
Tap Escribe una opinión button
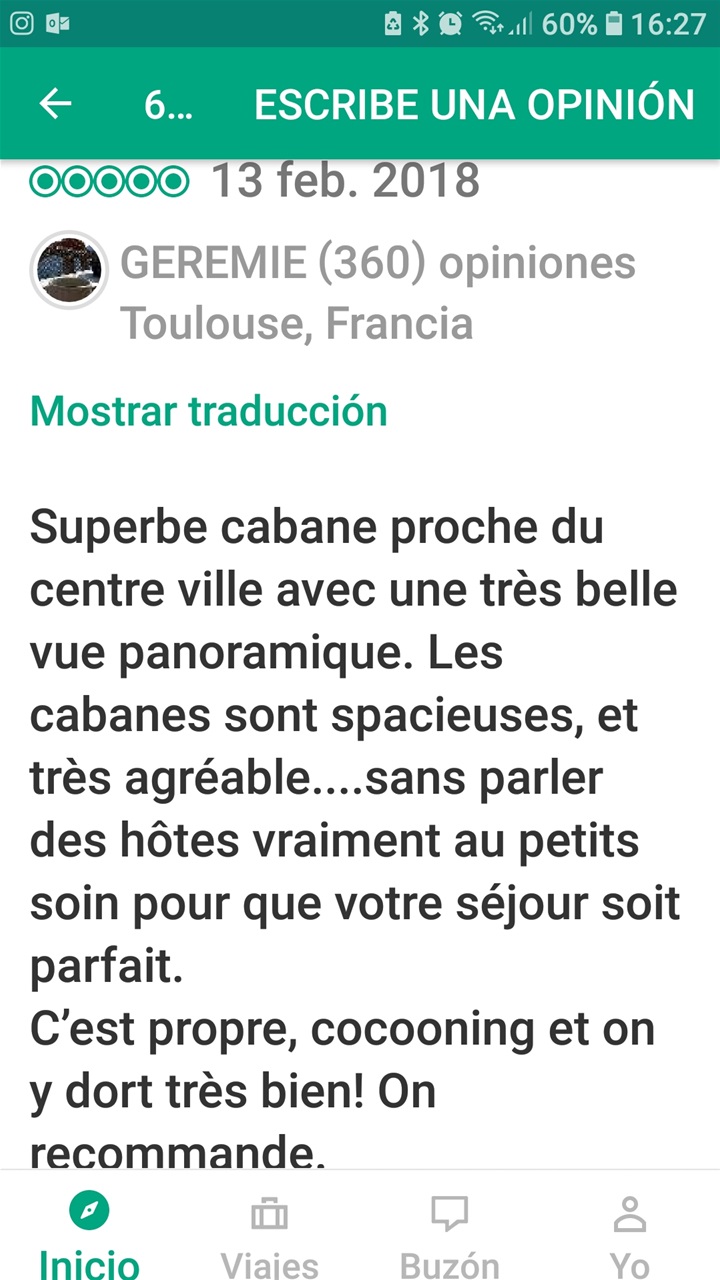pos(474,104)
